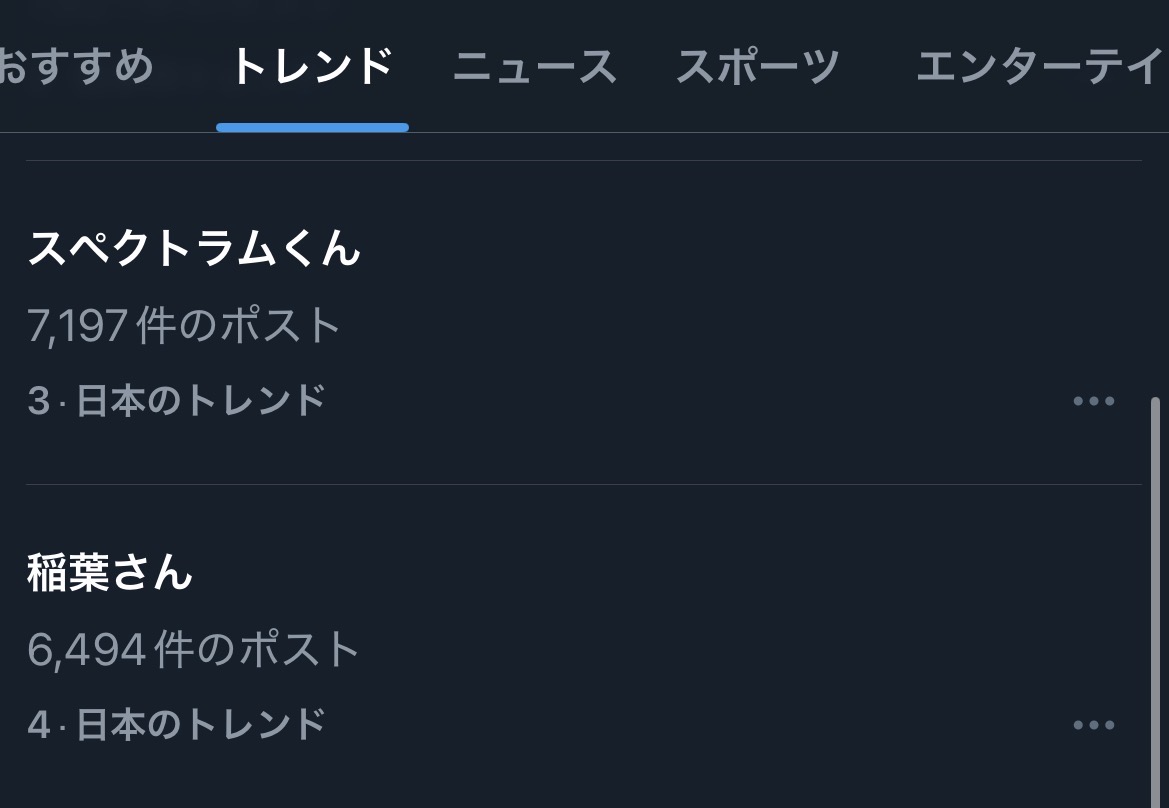The height and width of the screenshot is (808, 1169).
Task: Go to the エンターテイ tab
Action: pos(1040,67)
